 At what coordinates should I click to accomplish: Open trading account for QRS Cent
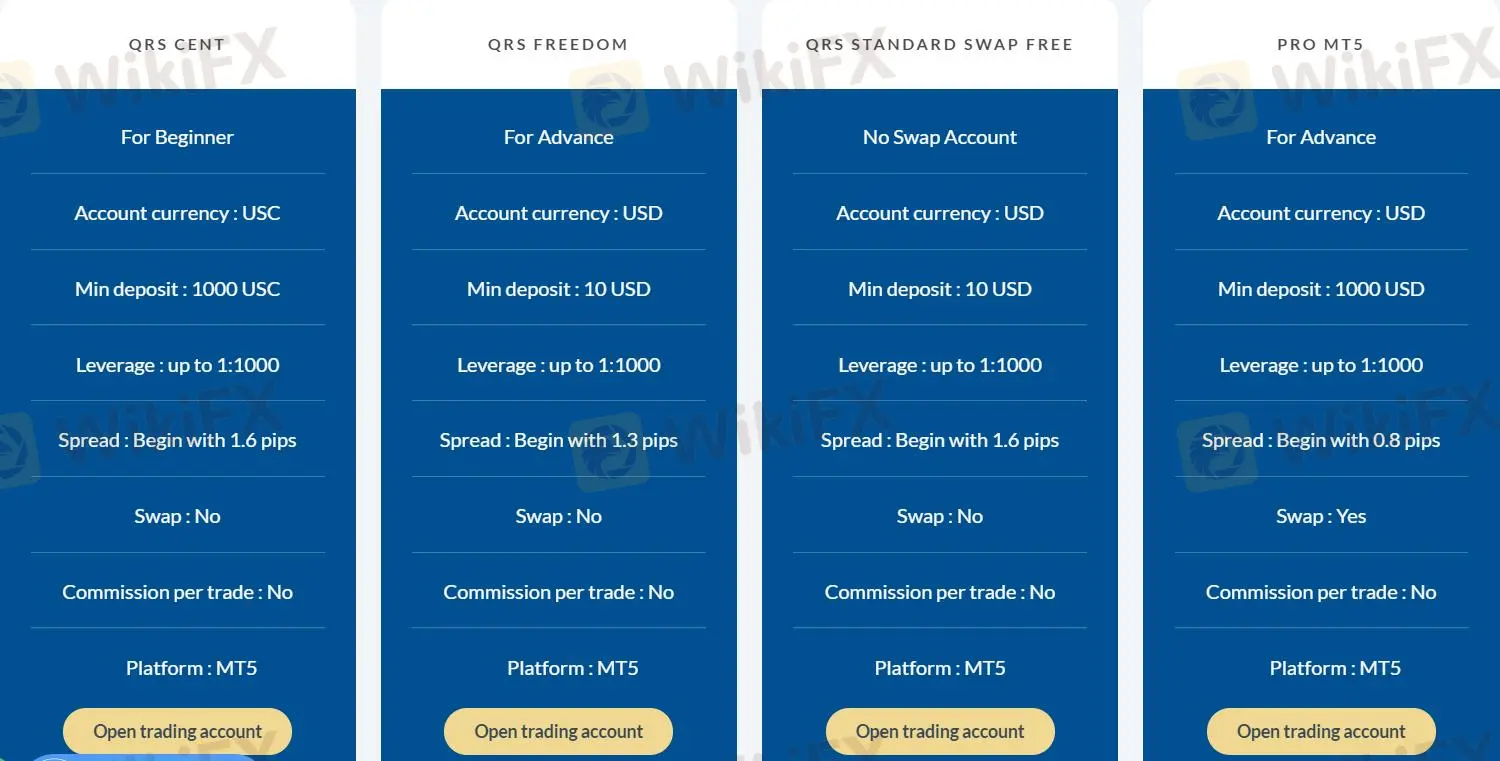[177, 731]
